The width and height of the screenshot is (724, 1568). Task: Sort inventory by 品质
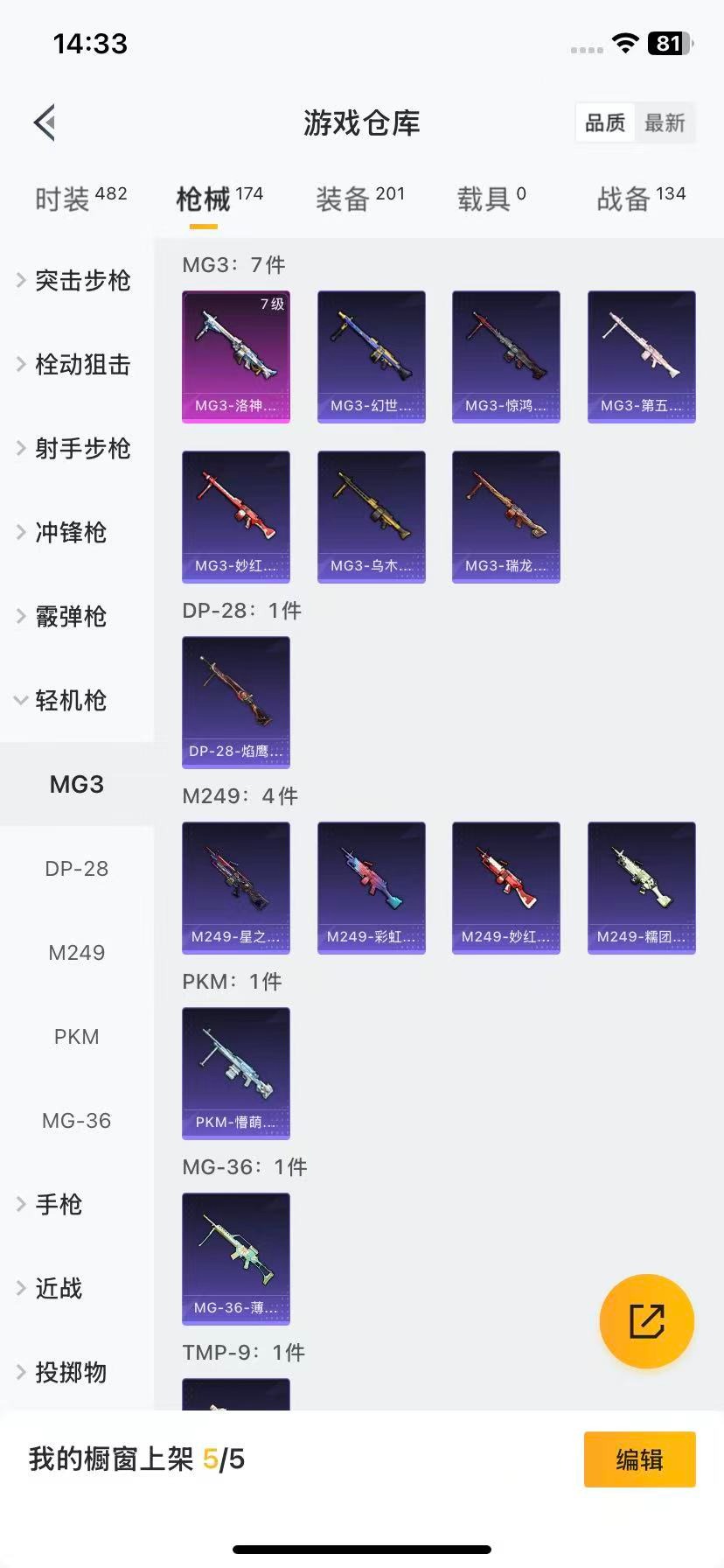click(x=604, y=122)
